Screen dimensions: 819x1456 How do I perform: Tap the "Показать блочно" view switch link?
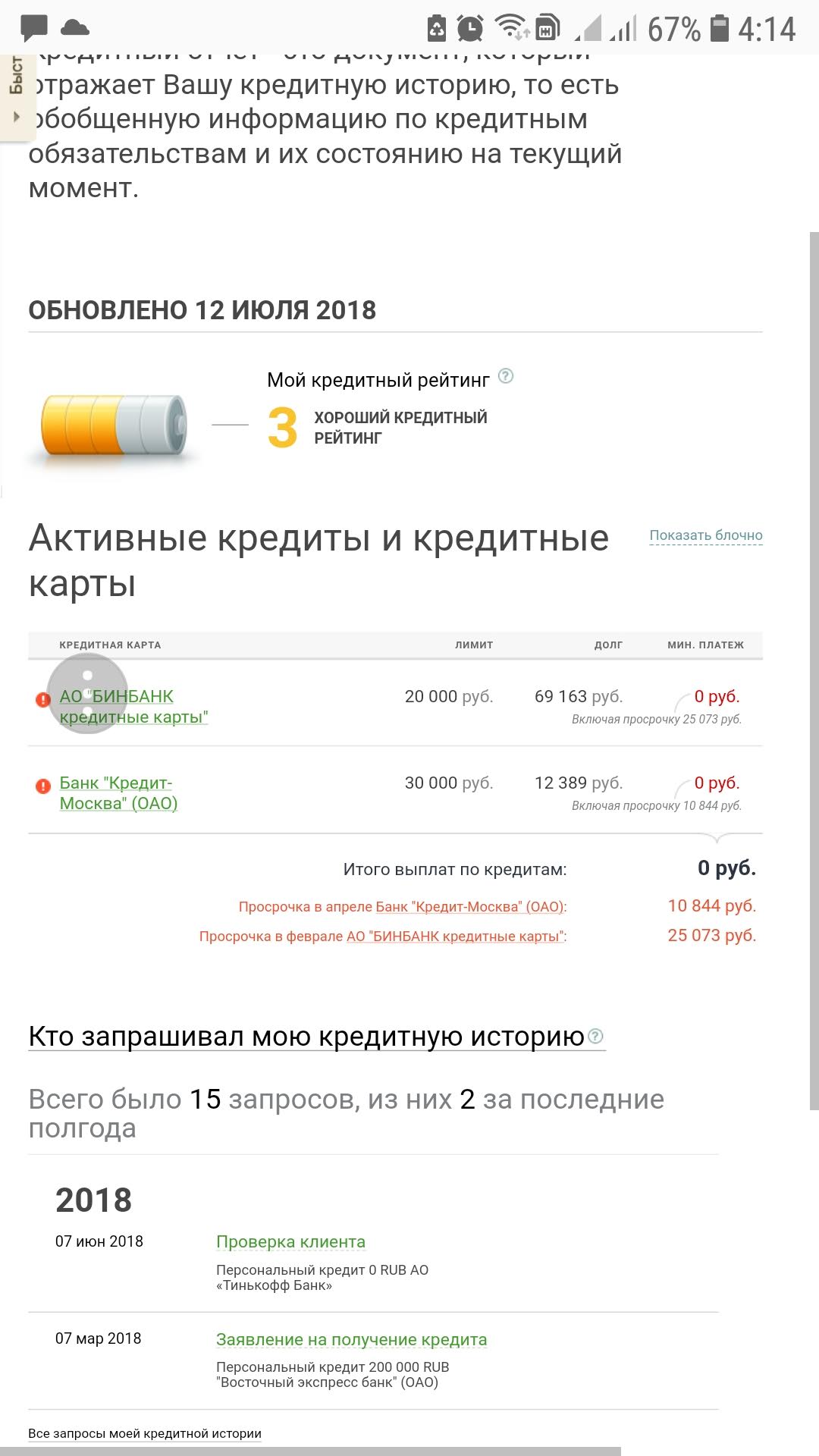705,535
